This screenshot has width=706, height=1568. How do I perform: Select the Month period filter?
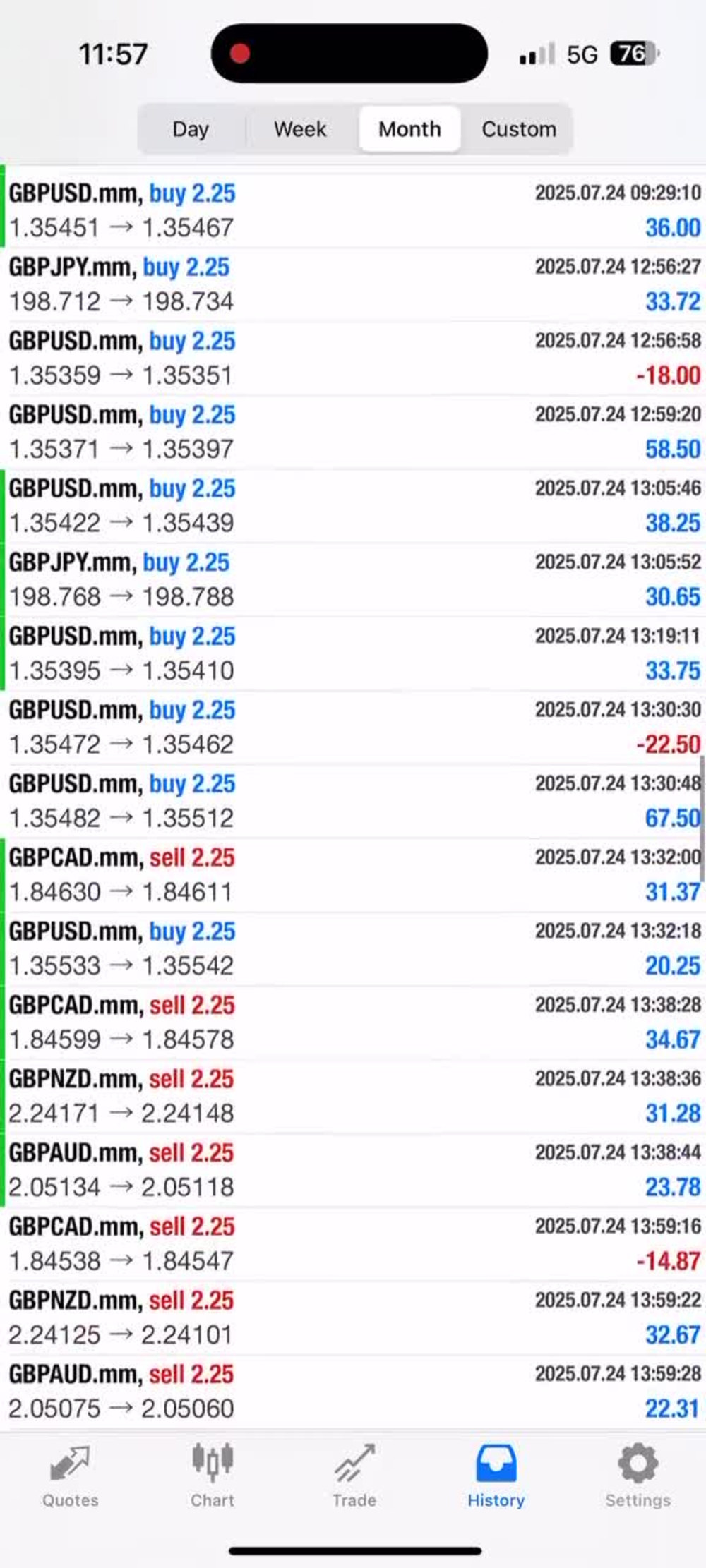click(409, 129)
